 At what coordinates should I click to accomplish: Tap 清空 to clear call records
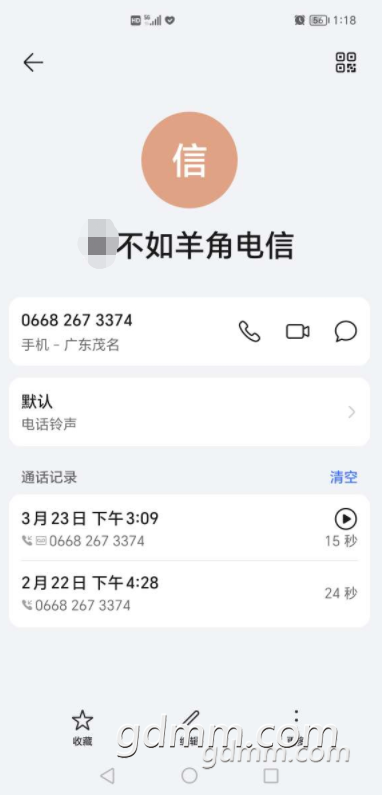coord(344,477)
